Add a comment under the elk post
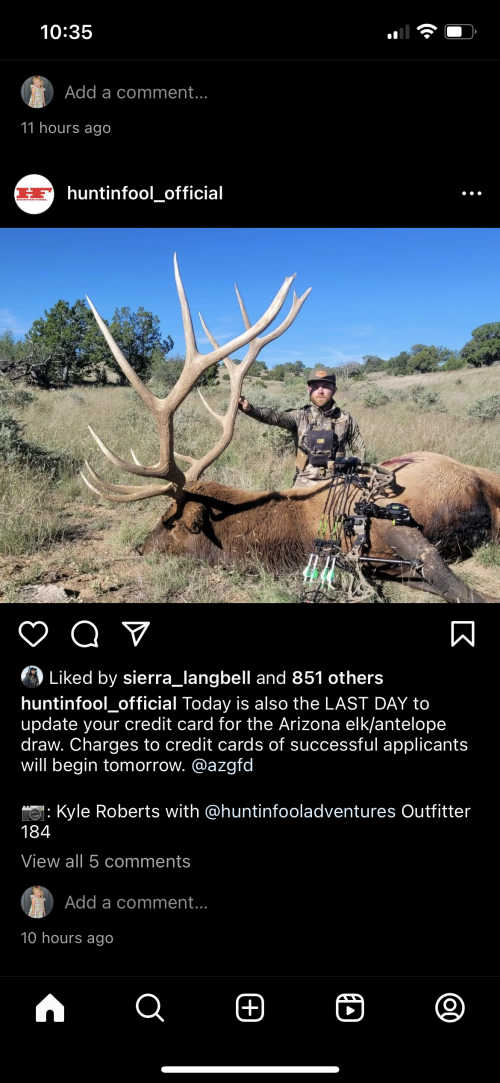This screenshot has height=1083, width=500. click(x=136, y=902)
